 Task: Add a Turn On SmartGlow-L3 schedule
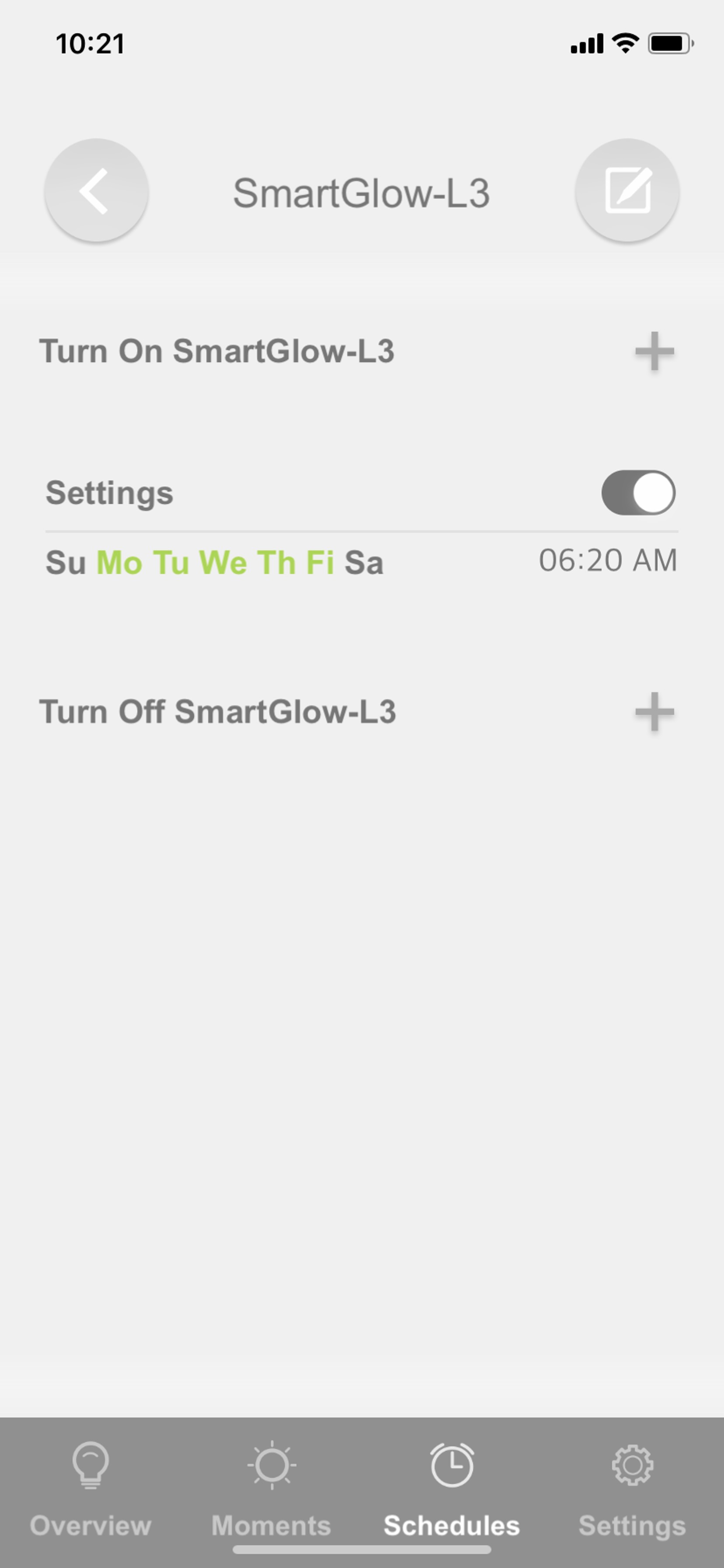(654, 351)
